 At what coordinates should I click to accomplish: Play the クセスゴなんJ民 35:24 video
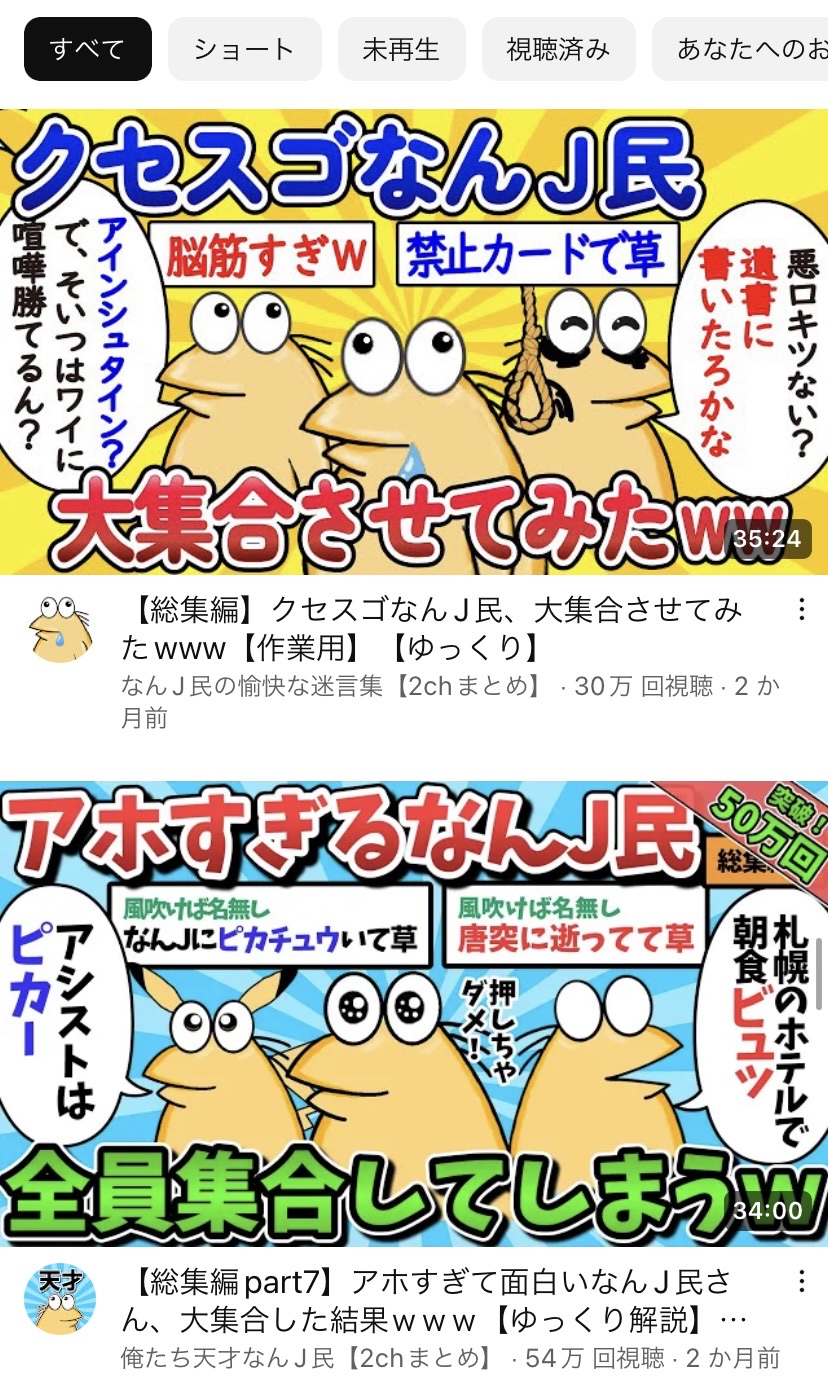click(x=414, y=342)
